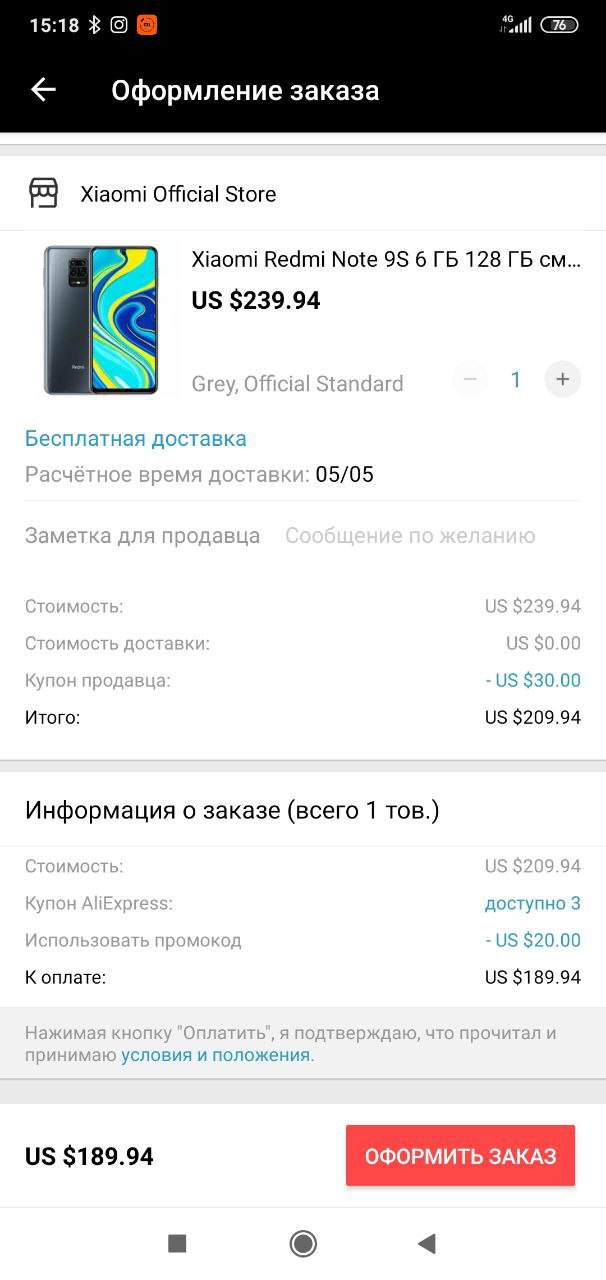Open available AliExpress coupons
The width and height of the screenshot is (606, 1280).
533,903
